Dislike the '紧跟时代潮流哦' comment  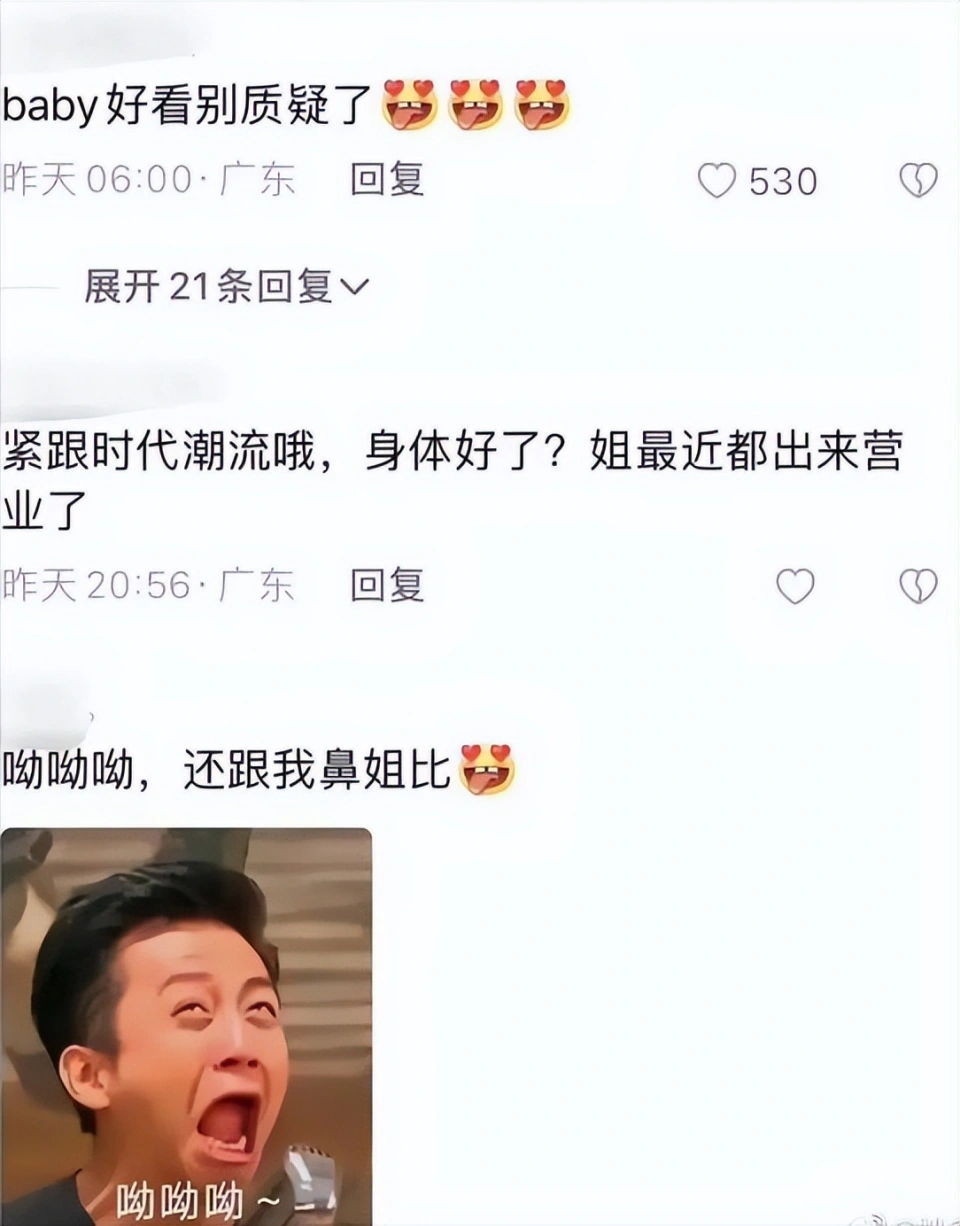pyautogui.click(x=918, y=587)
